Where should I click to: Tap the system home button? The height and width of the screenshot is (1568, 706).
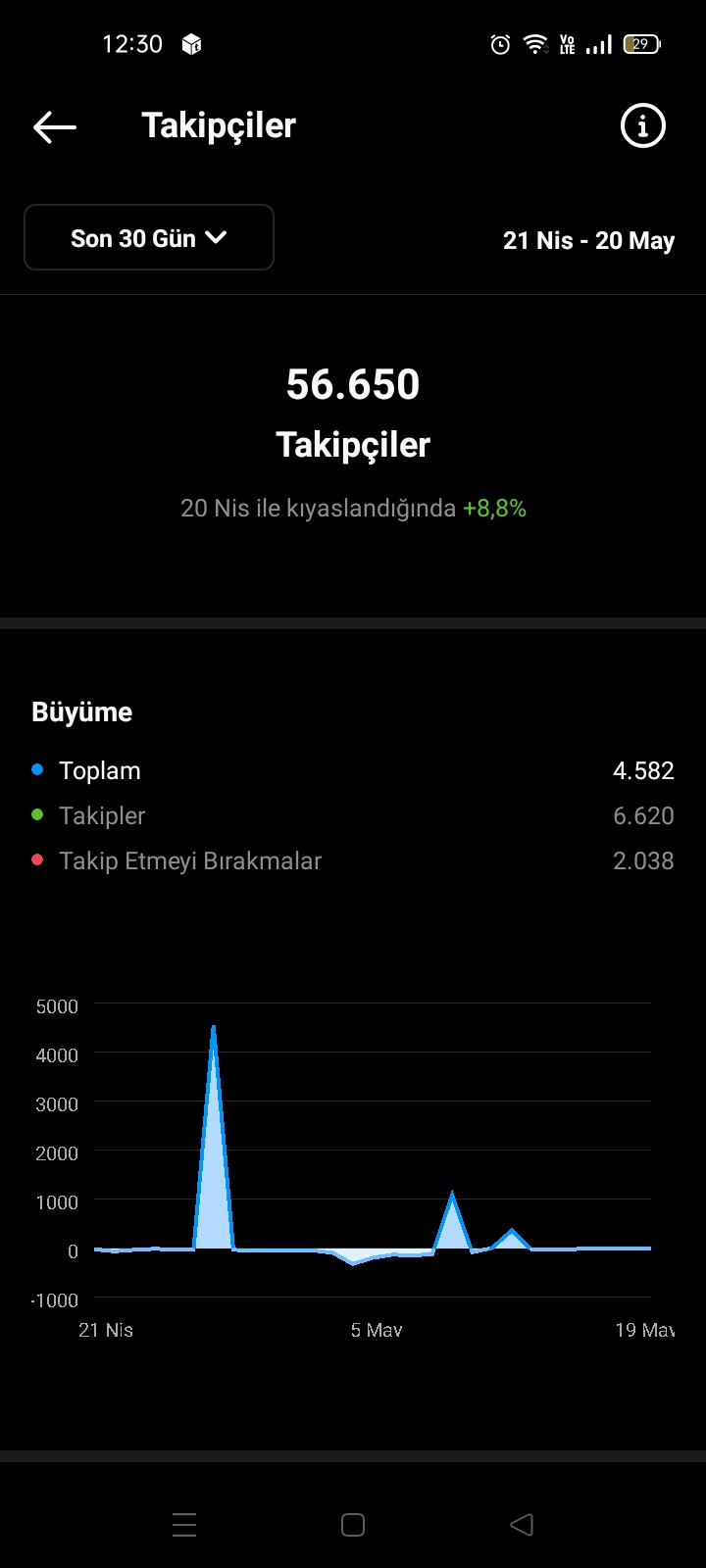click(353, 1525)
